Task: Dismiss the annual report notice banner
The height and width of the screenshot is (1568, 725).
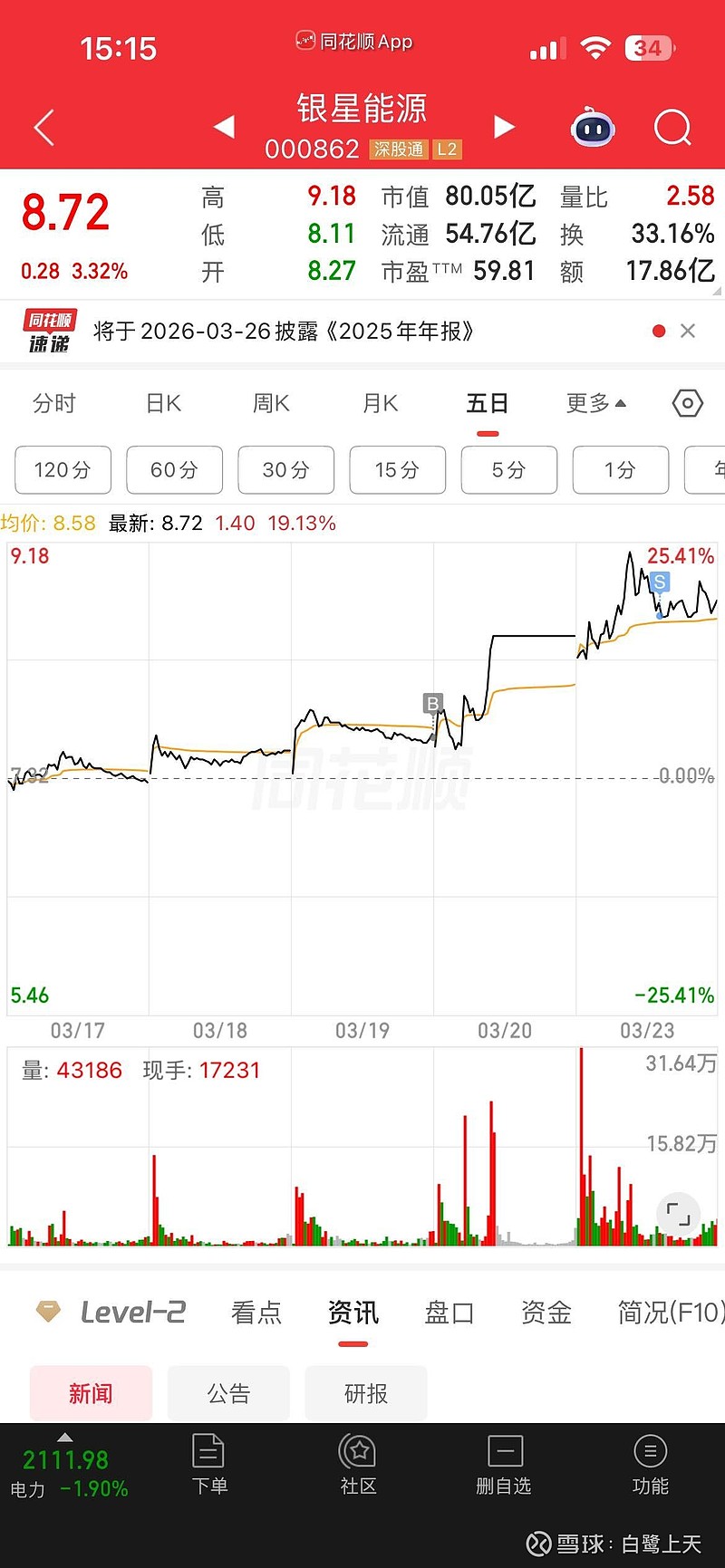Action: point(688,331)
